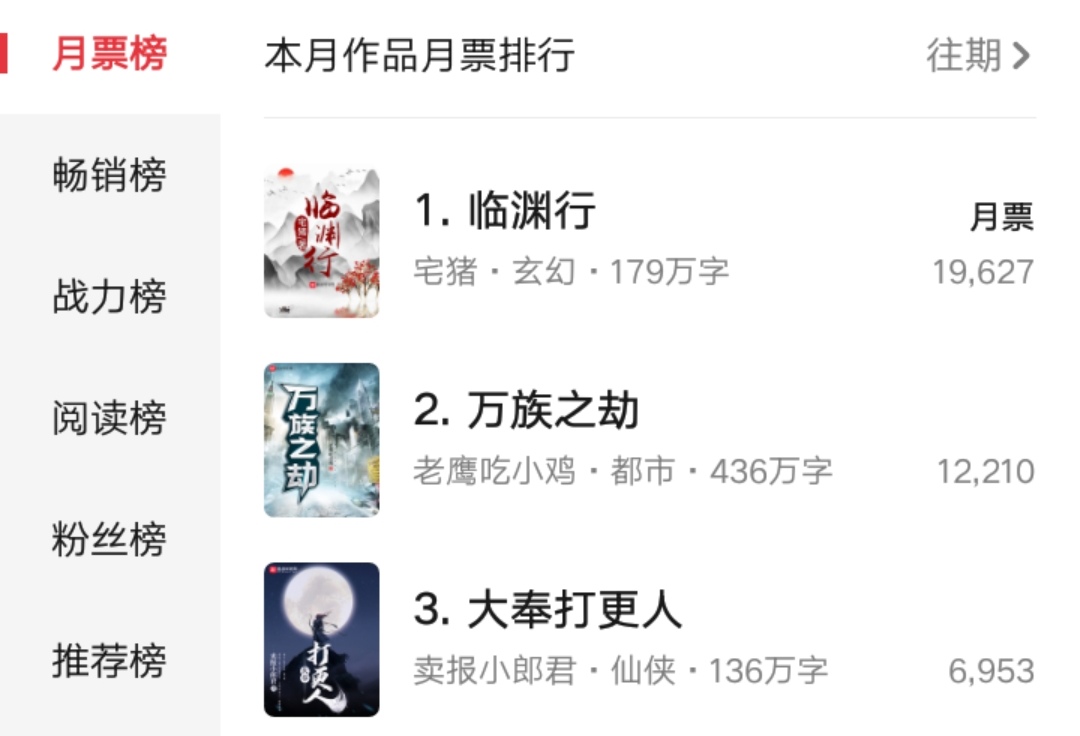The image size is (1080, 736).
Task: Select the 战力榜 ranking tab
Action: coord(109,297)
